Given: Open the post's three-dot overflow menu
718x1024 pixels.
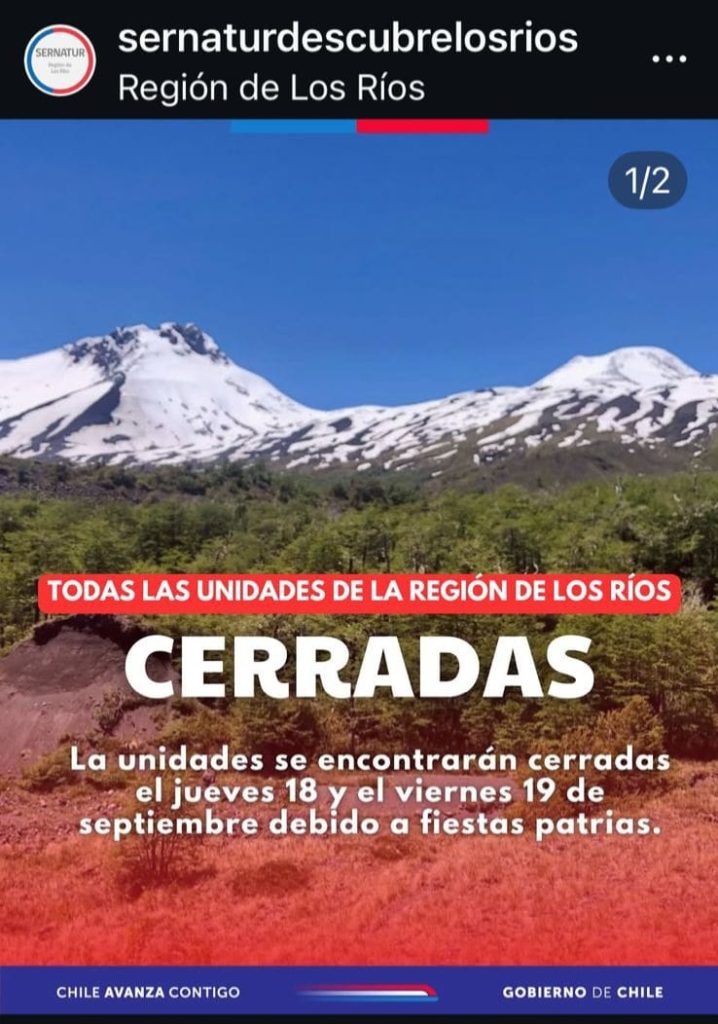Looking at the screenshot, I should (669, 59).
